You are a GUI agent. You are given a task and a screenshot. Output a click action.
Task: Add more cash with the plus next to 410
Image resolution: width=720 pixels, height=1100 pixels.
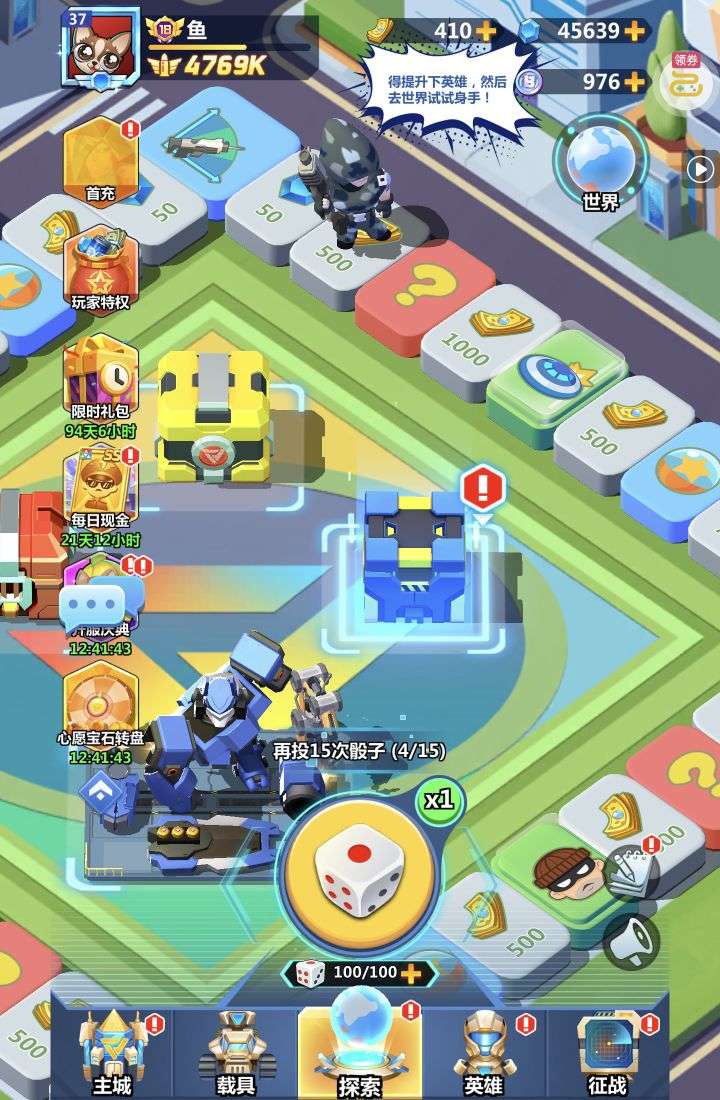487,31
